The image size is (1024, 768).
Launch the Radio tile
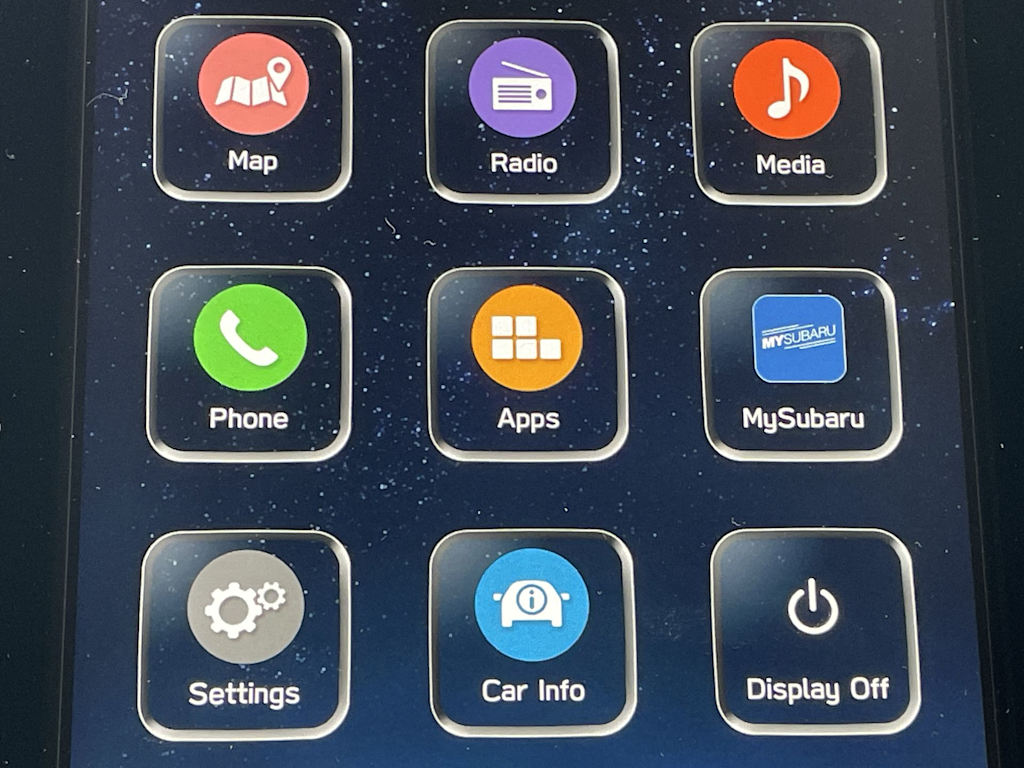point(522,109)
